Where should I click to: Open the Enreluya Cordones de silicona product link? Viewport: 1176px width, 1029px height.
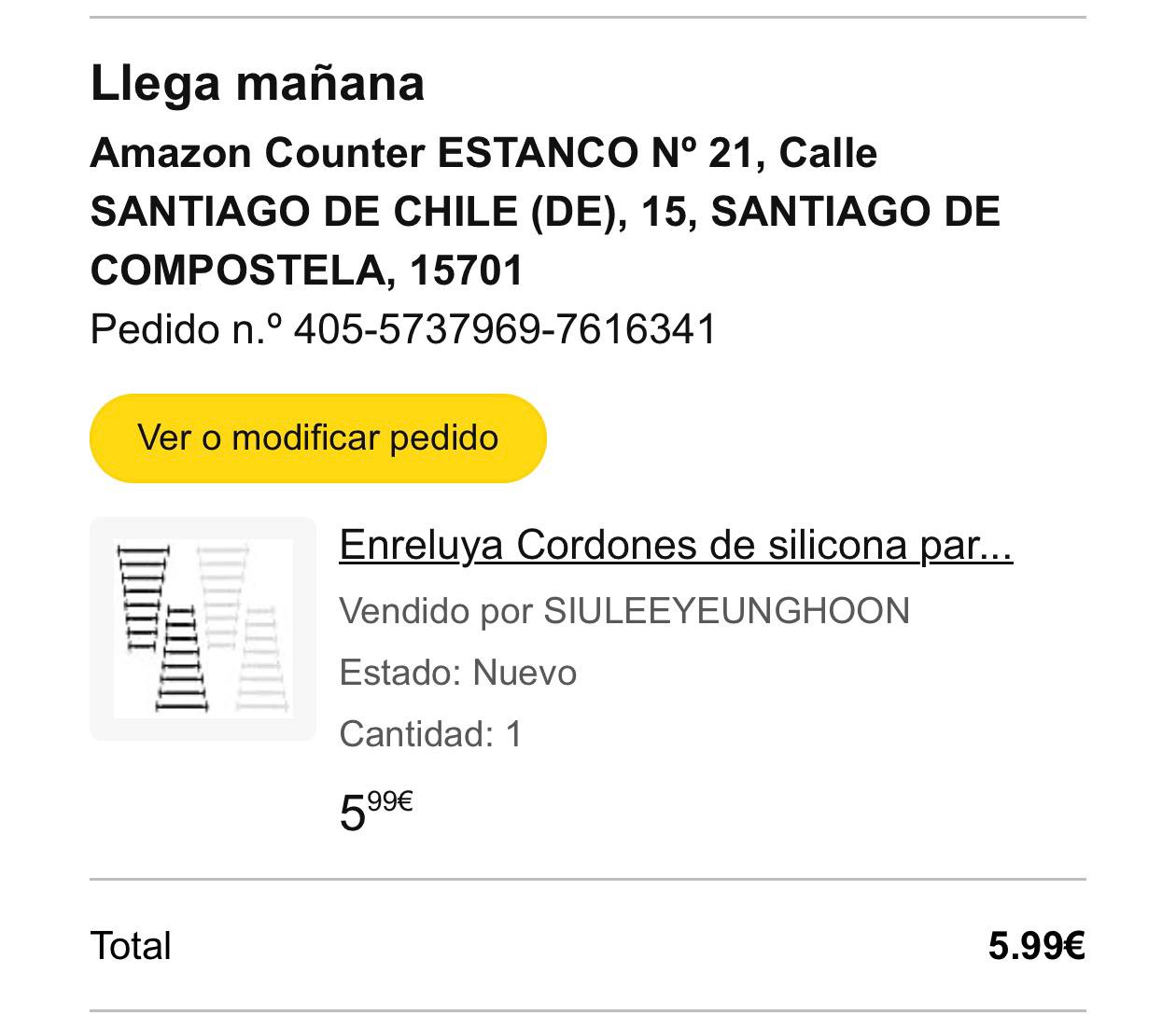tap(675, 545)
